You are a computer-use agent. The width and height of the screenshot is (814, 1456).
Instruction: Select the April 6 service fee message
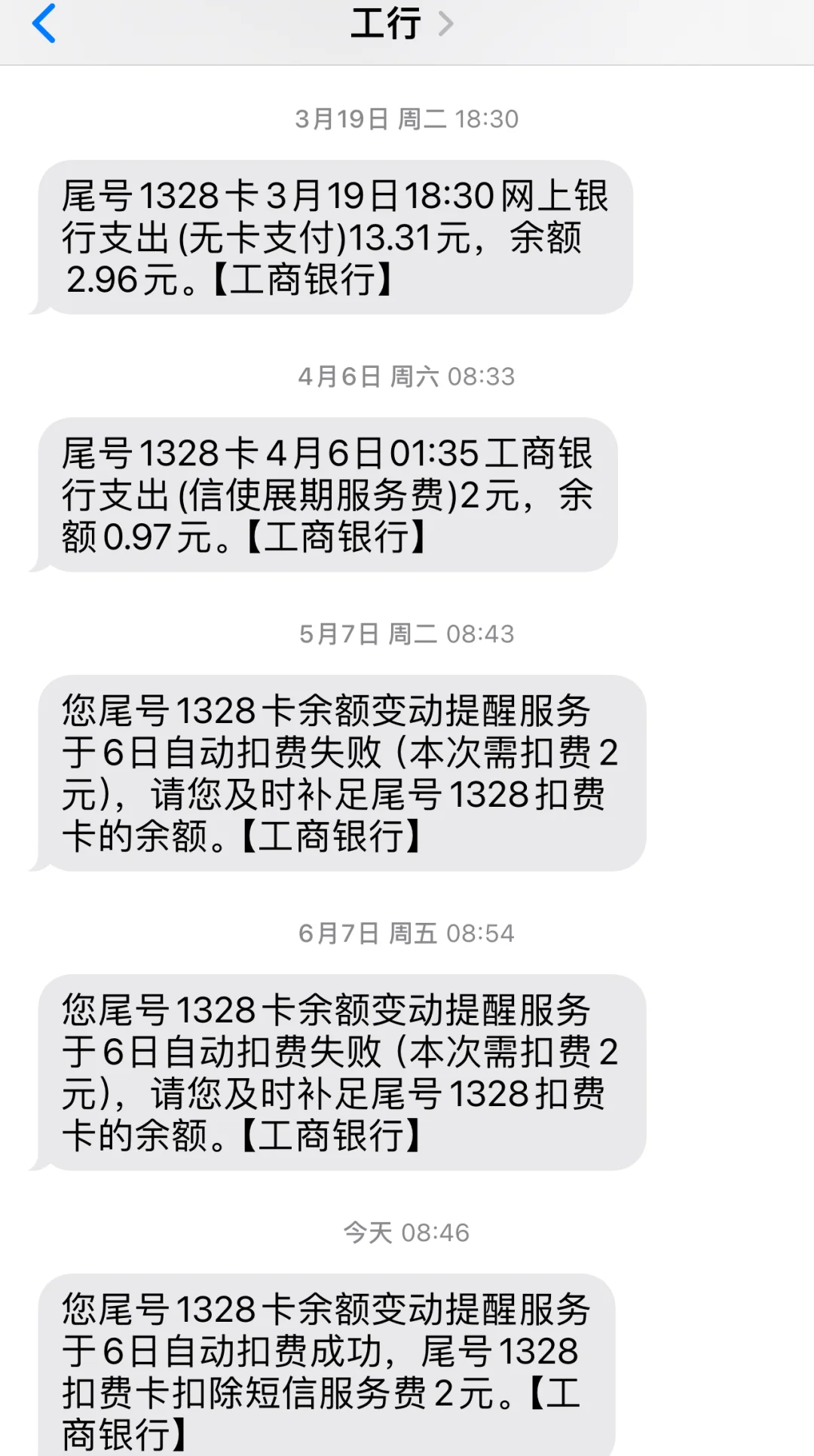pyautogui.click(x=339, y=494)
